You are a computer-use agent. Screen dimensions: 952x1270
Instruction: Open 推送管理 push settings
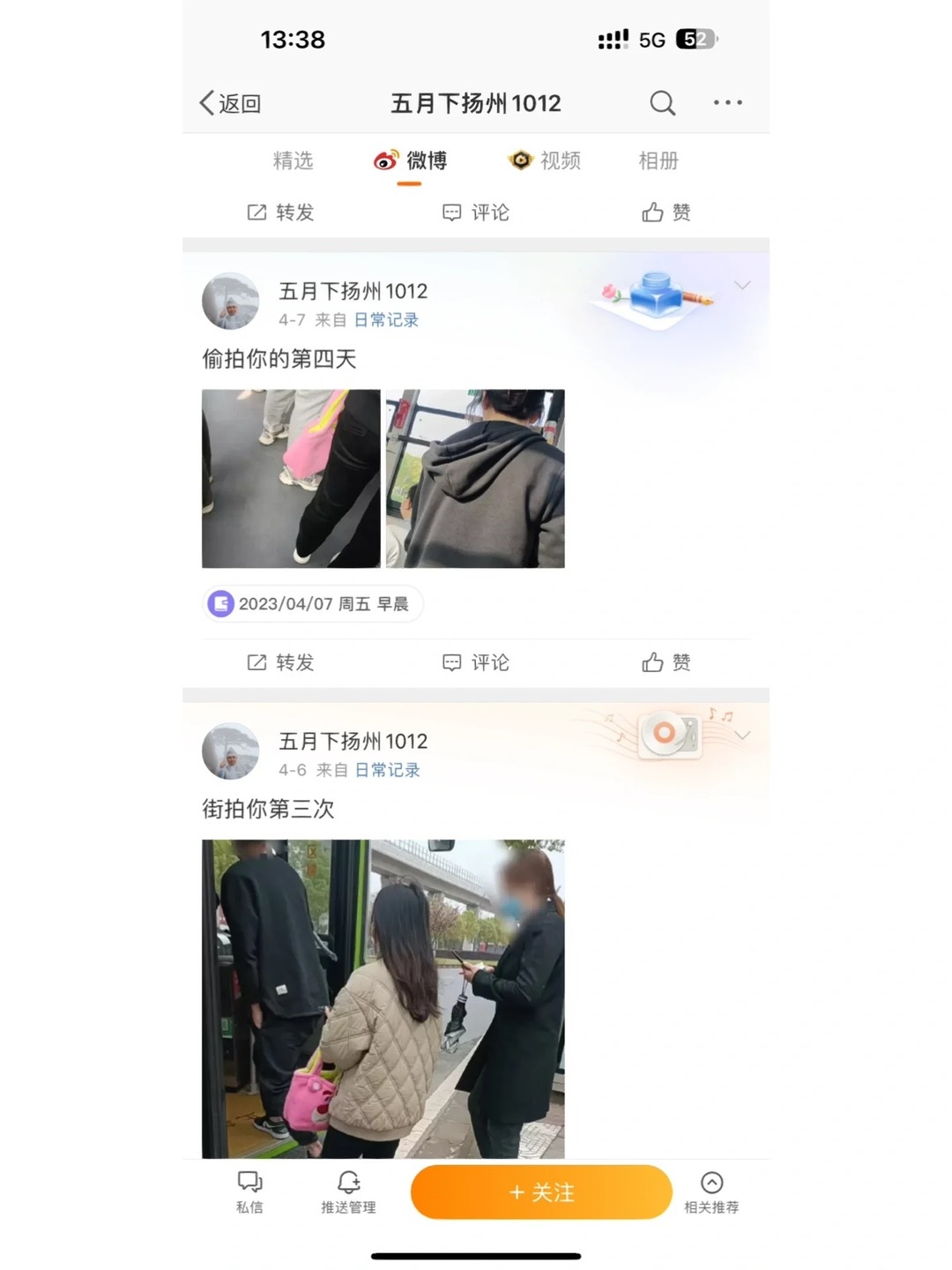tap(348, 1192)
